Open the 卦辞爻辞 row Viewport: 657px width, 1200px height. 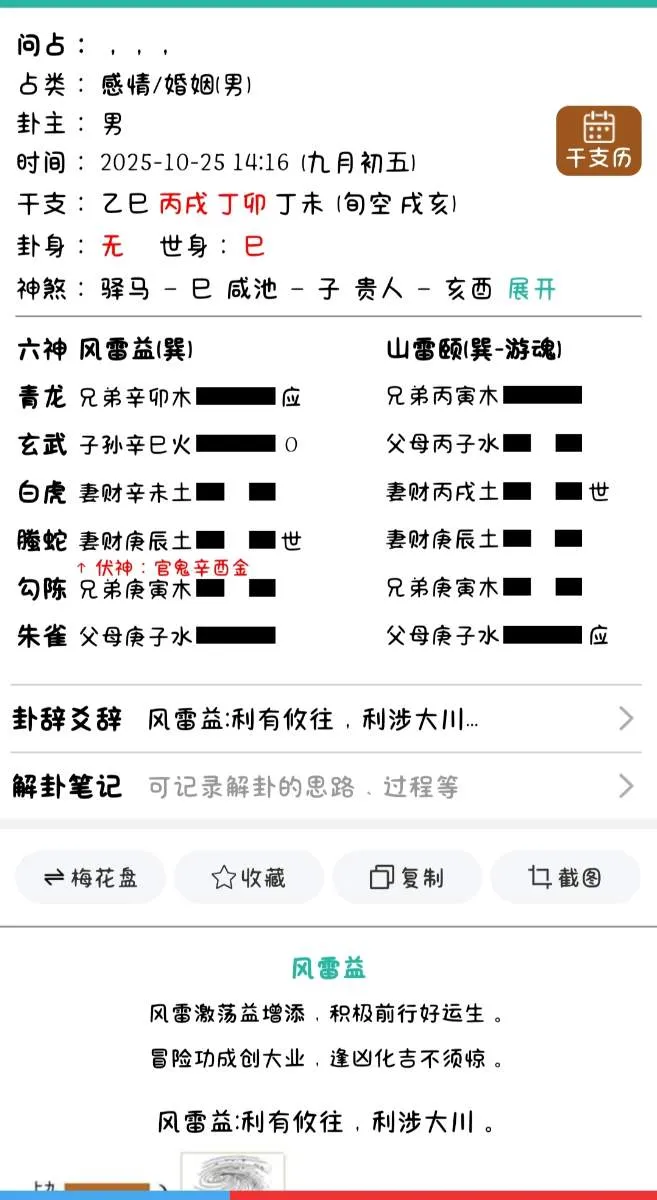pos(326,718)
